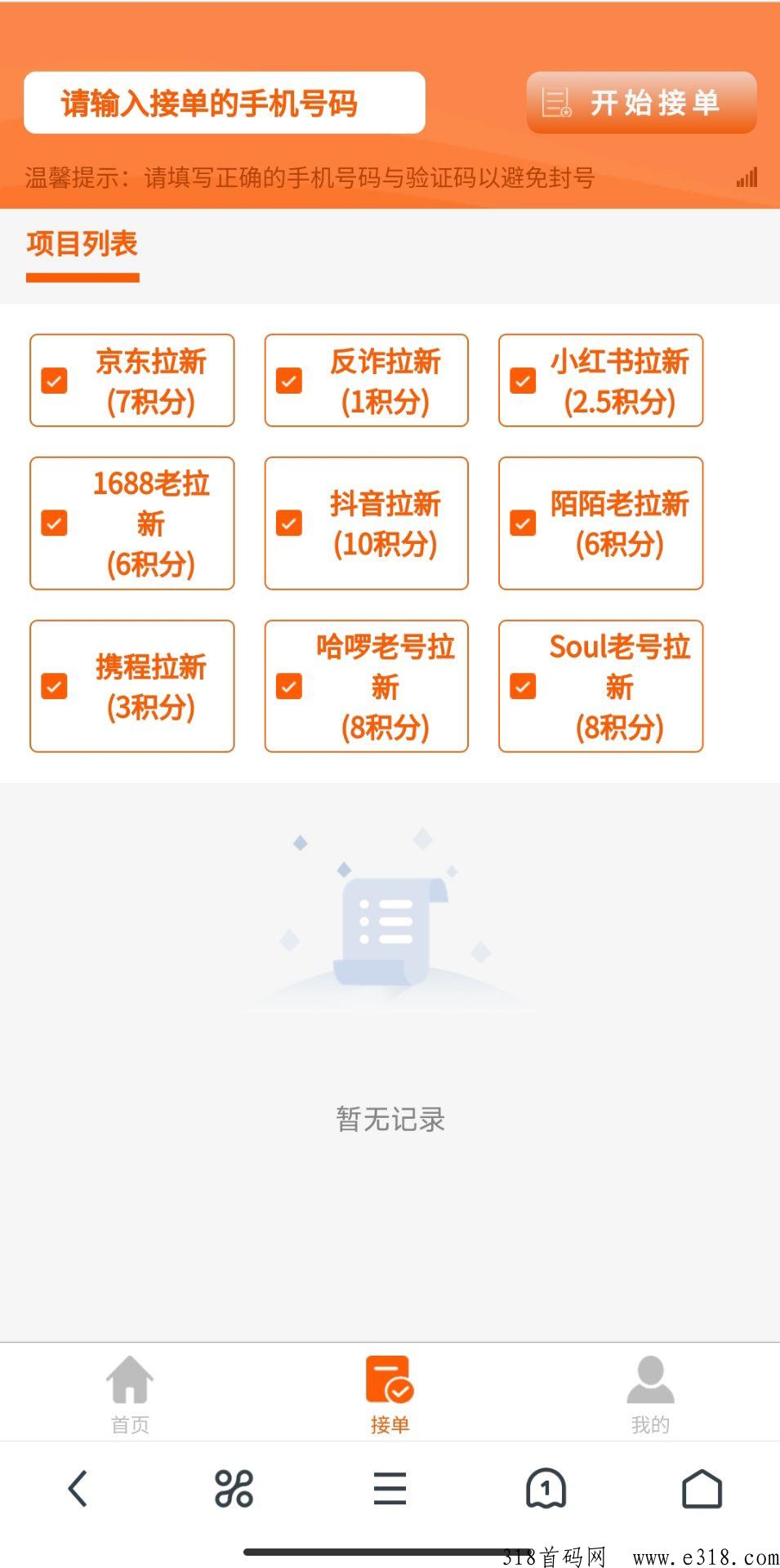Viewport: 780px width, 1568px height.
Task: Uncheck the 携程拉新 (3积分) option
Action: [x=55, y=686]
